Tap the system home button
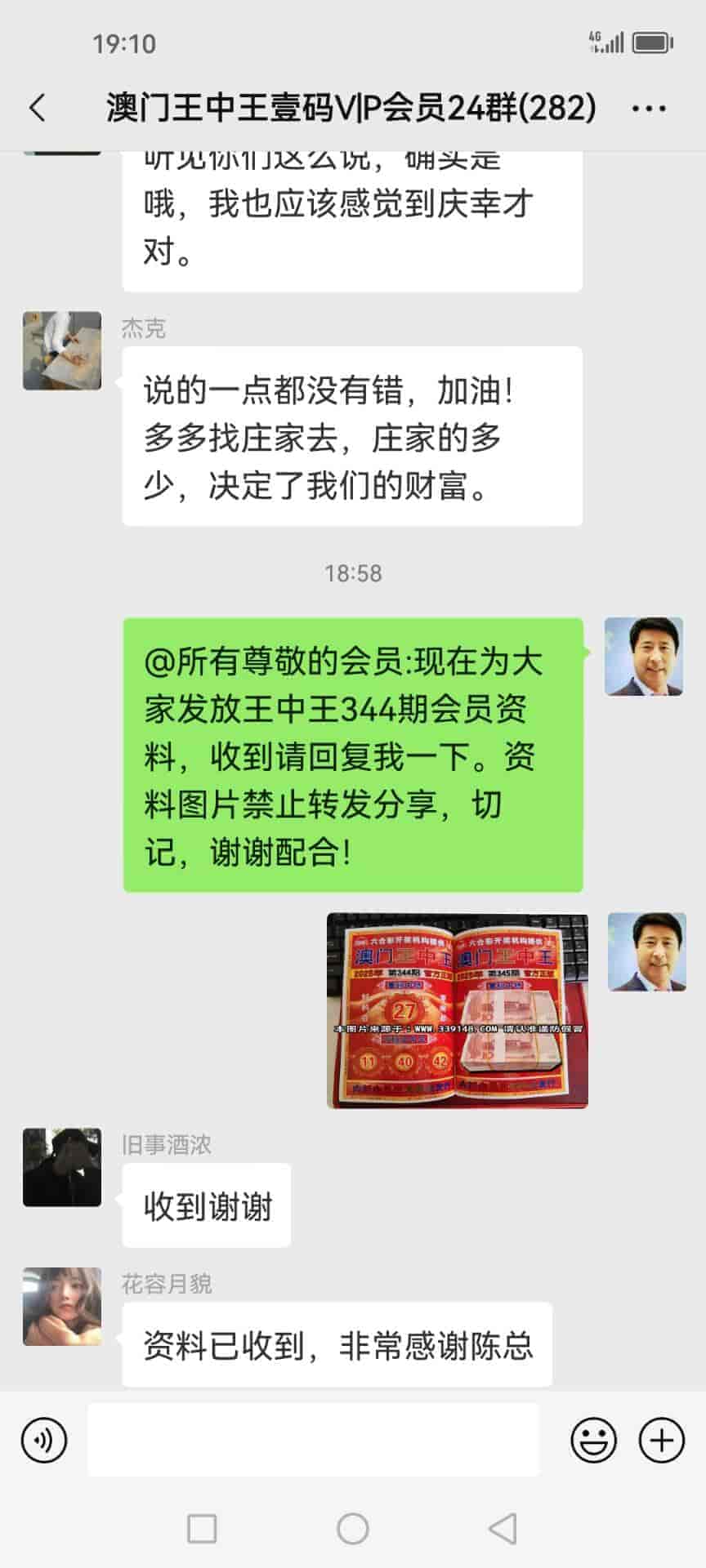 pos(353,1528)
